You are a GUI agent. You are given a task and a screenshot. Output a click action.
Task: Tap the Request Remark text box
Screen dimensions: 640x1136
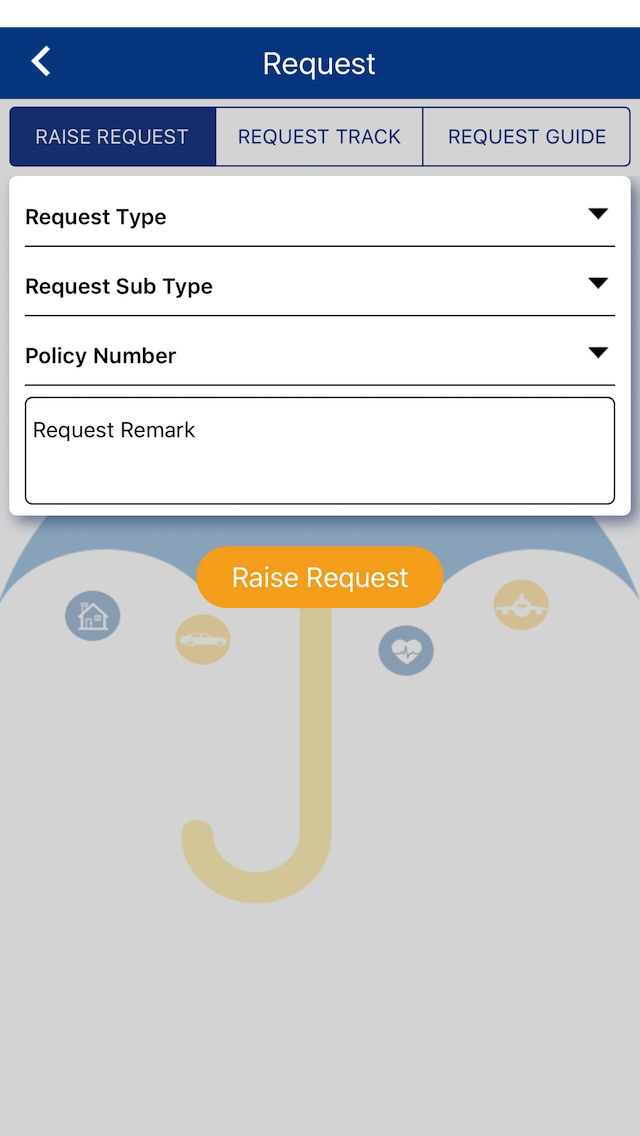(320, 451)
